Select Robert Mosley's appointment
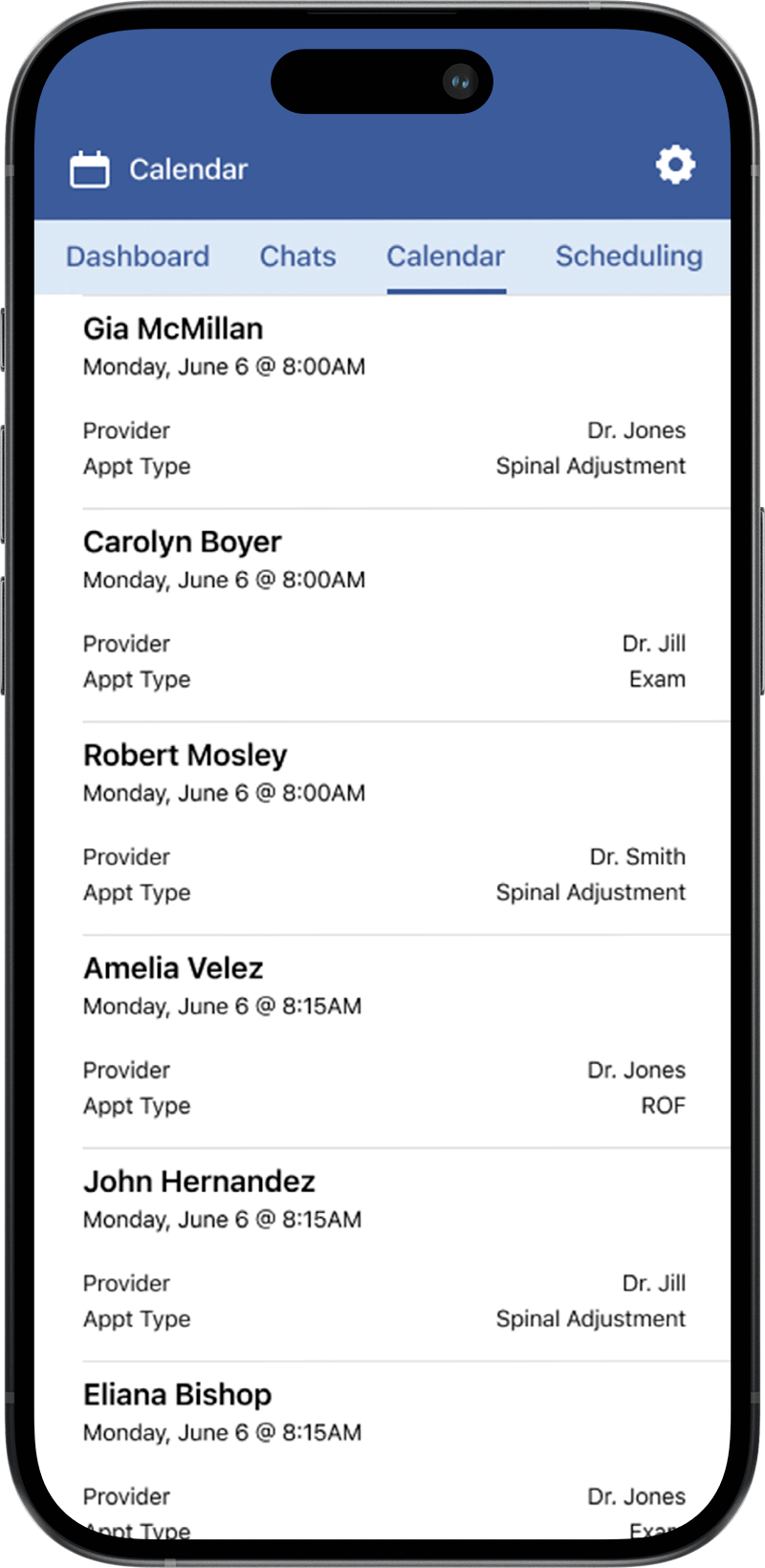The image size is (765, 1568). click(185, 755)
